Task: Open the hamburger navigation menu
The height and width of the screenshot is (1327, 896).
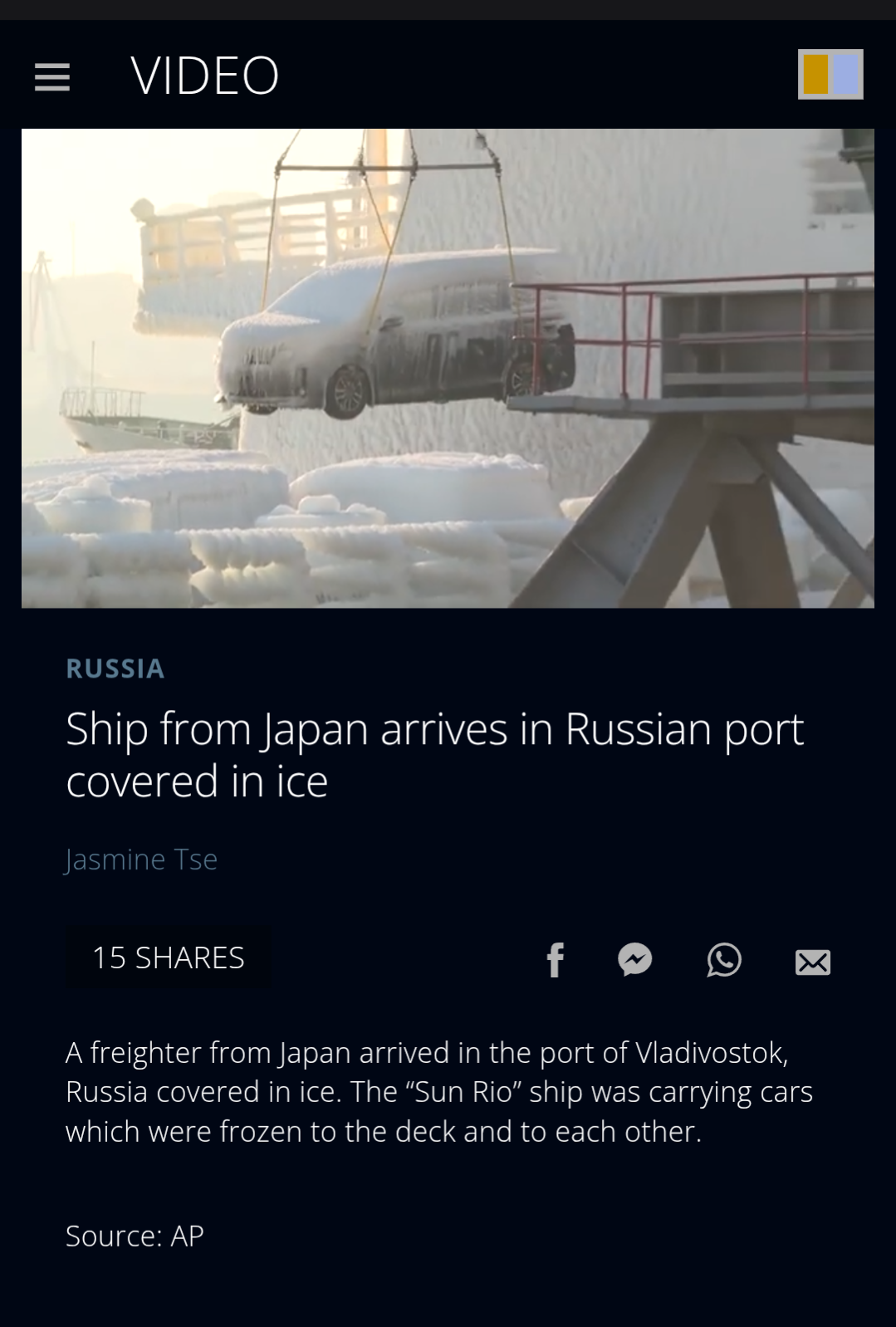Action: tap(51, 77)
